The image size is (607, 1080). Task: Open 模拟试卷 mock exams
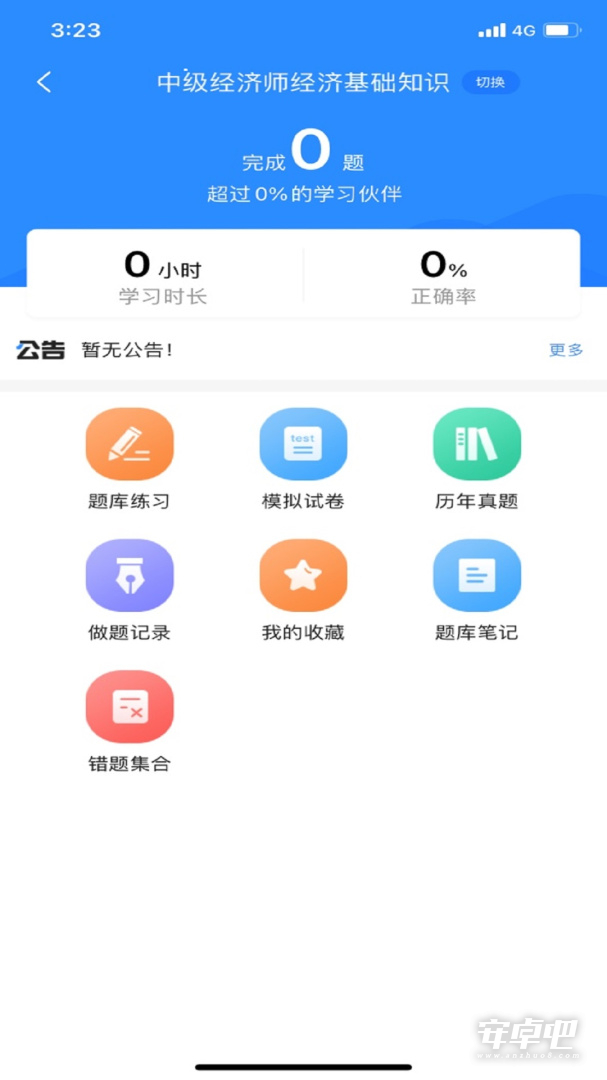[x=303, y=459]
